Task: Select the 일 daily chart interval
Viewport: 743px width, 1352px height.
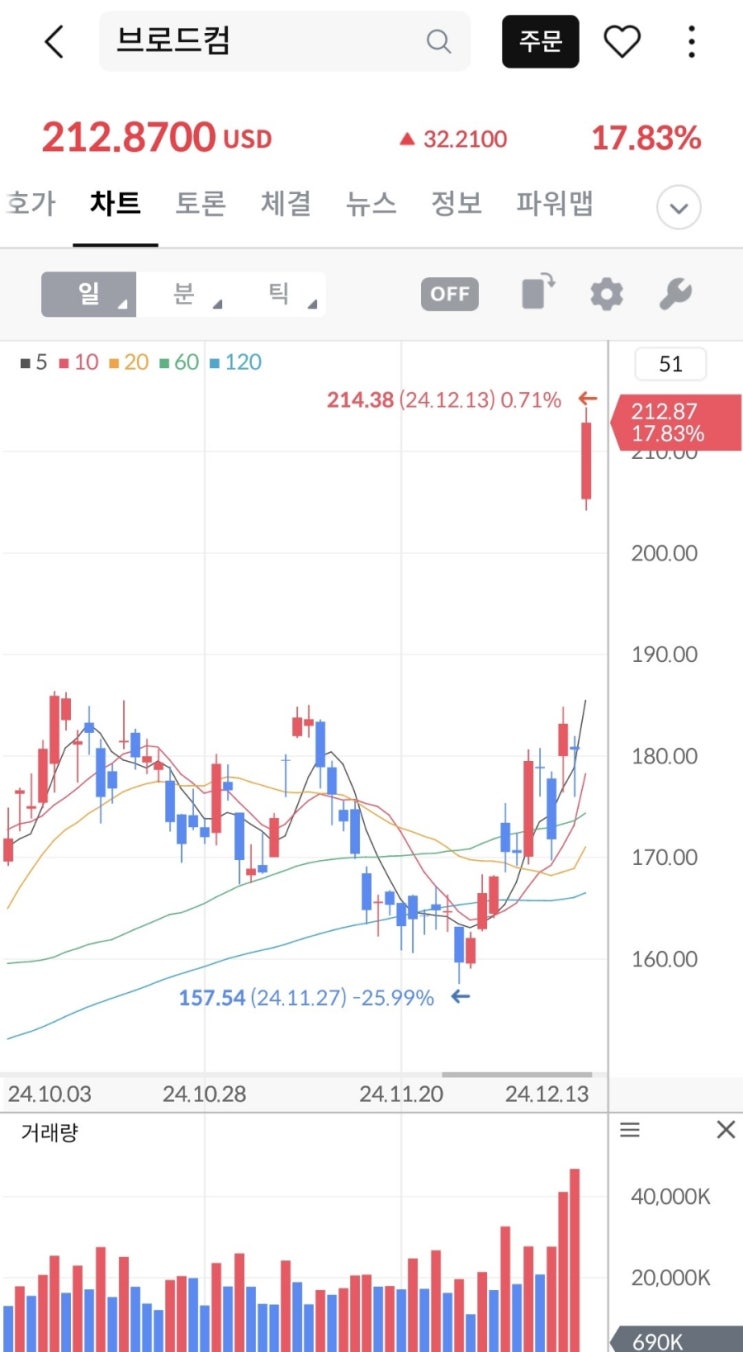Action: coord(89,294)
